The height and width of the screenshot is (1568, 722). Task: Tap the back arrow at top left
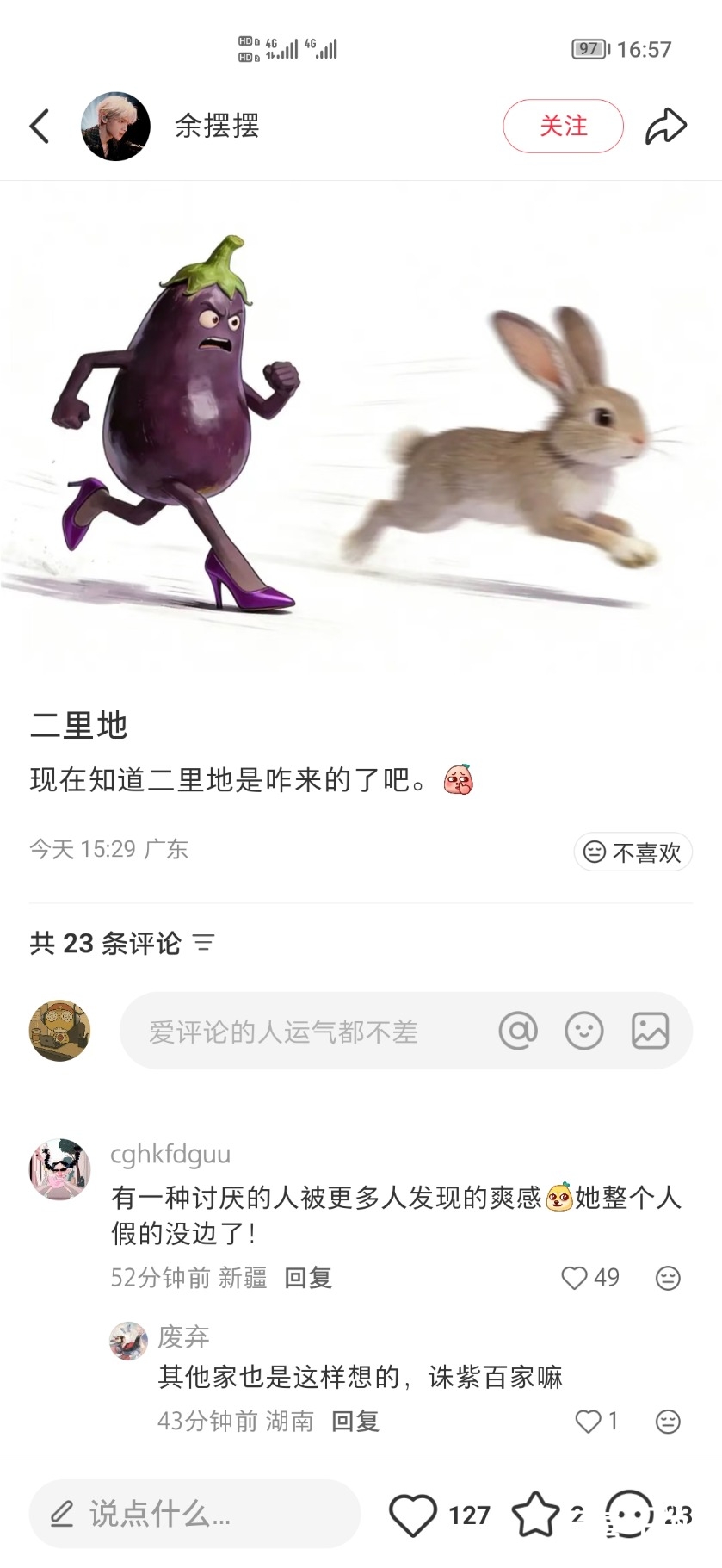point(39,126)
